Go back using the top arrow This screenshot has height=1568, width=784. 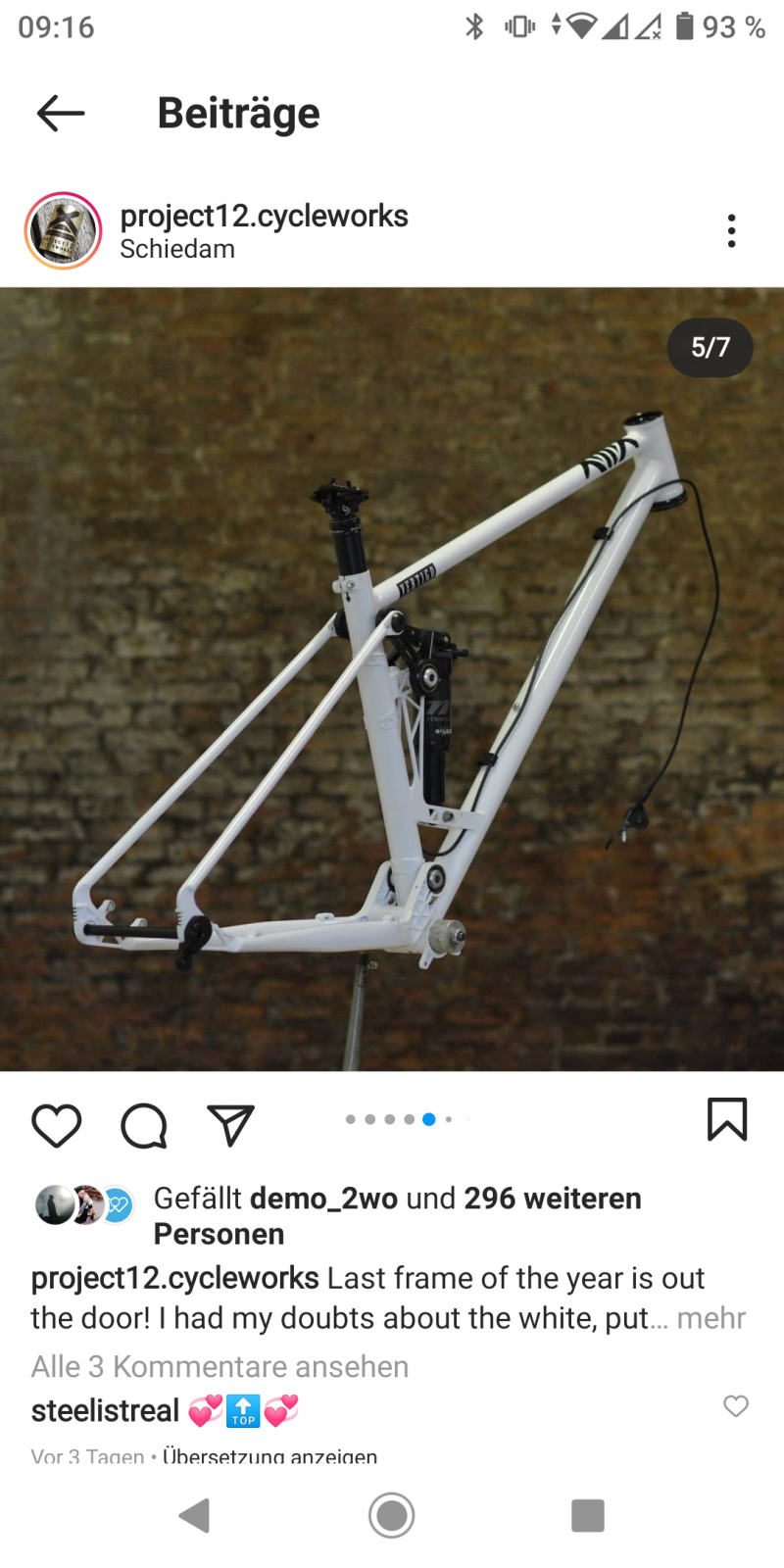pos(61,114)
